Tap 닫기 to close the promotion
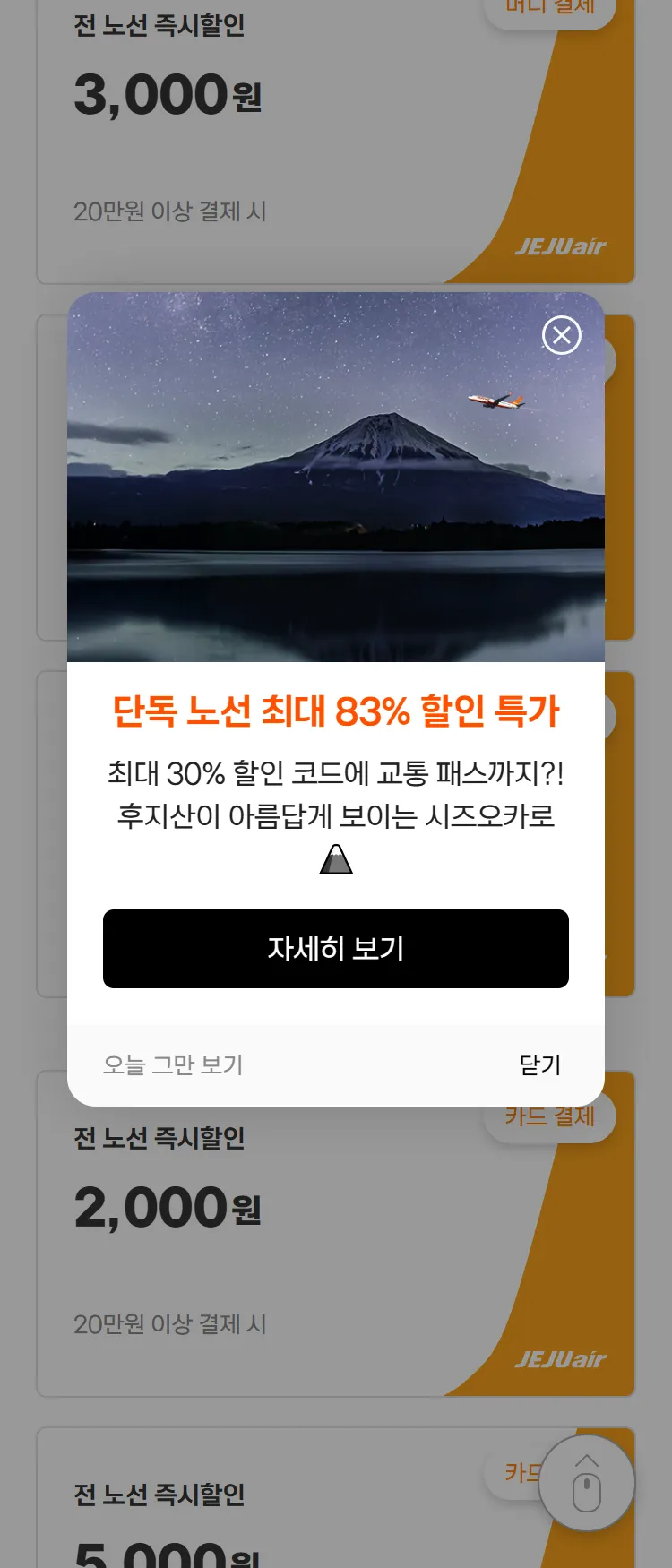 (539, 1065)
